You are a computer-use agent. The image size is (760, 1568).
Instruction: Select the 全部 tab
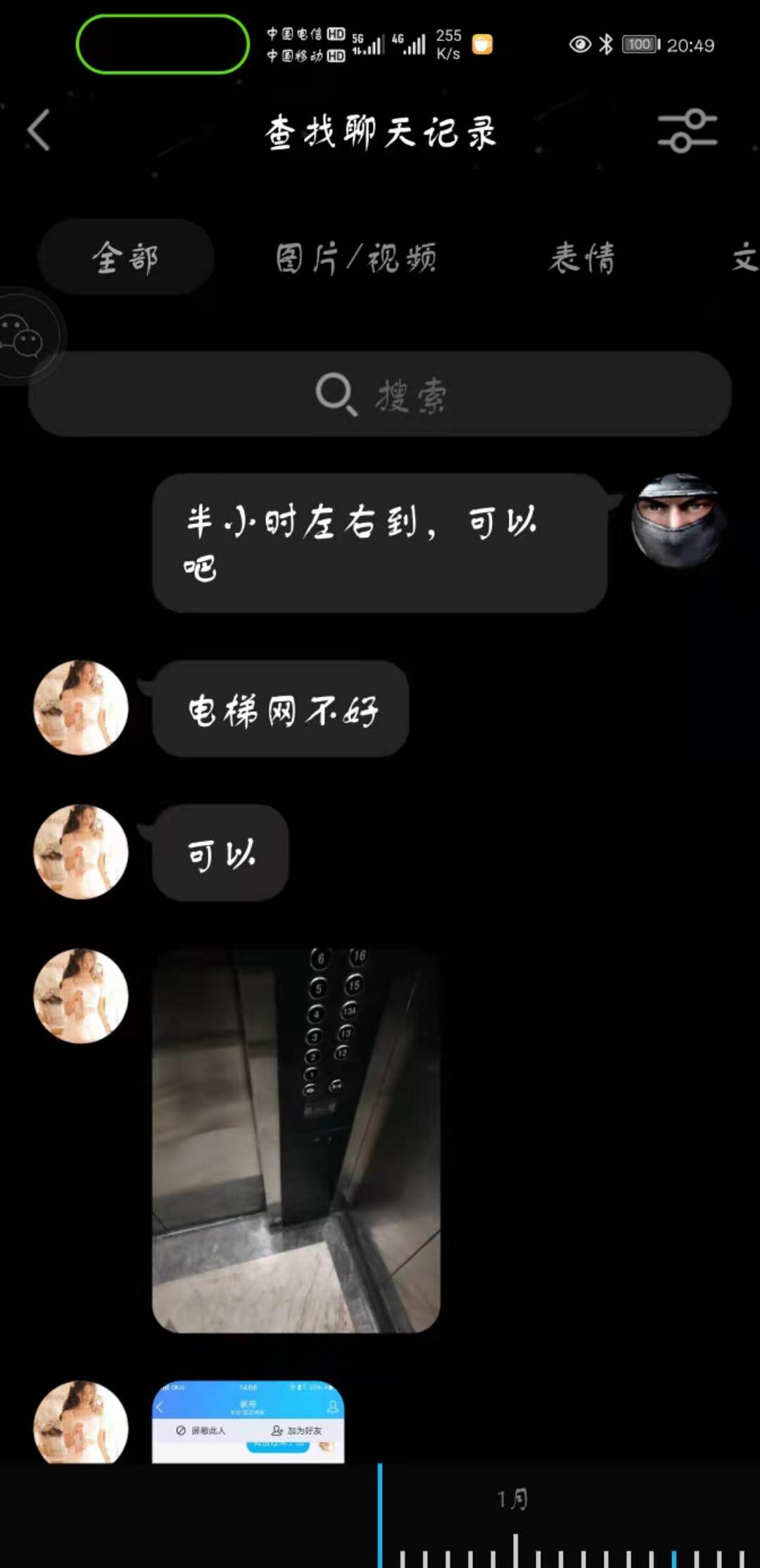tap(125, 258)
